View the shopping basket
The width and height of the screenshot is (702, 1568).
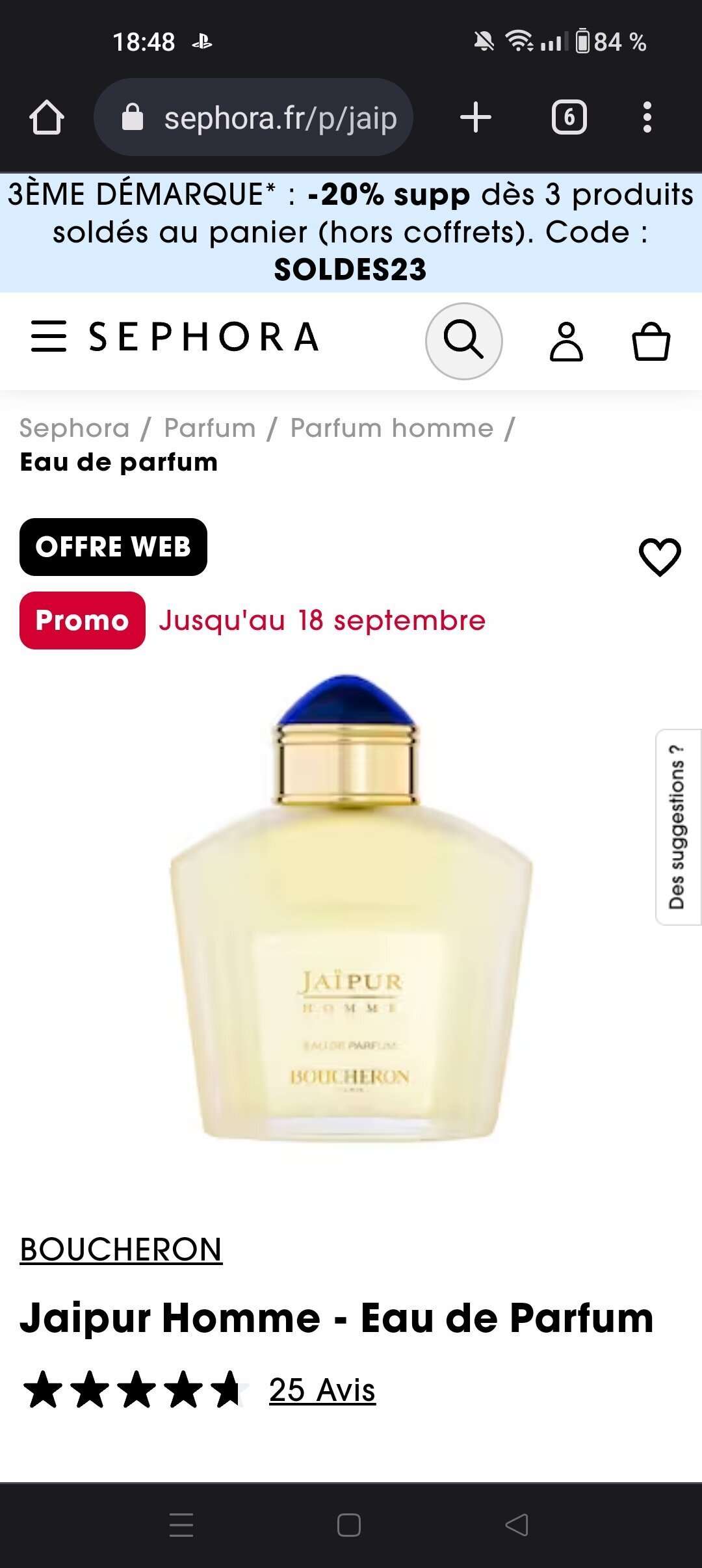651,341
